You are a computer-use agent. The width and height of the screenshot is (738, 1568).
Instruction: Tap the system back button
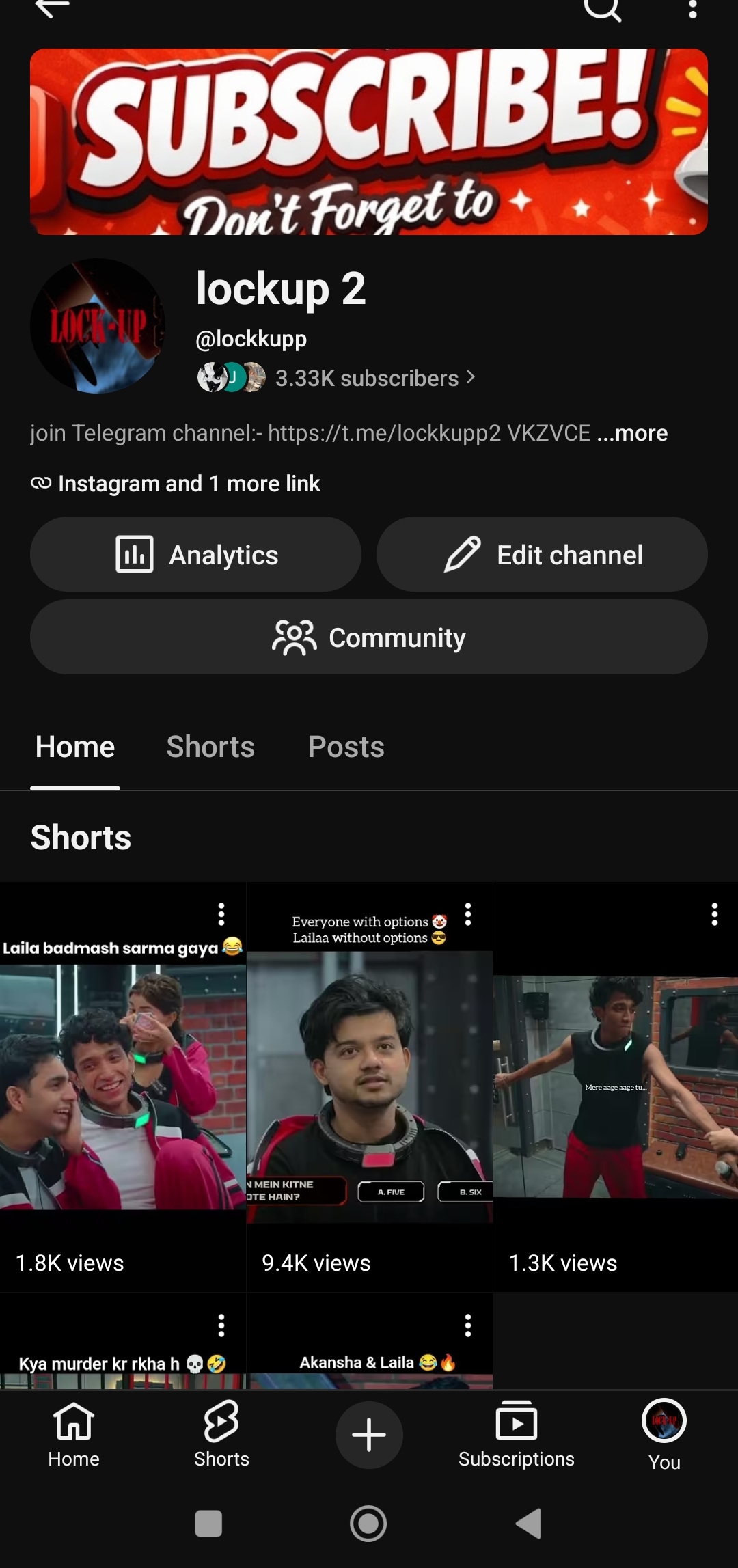(x=528, y=1524)
